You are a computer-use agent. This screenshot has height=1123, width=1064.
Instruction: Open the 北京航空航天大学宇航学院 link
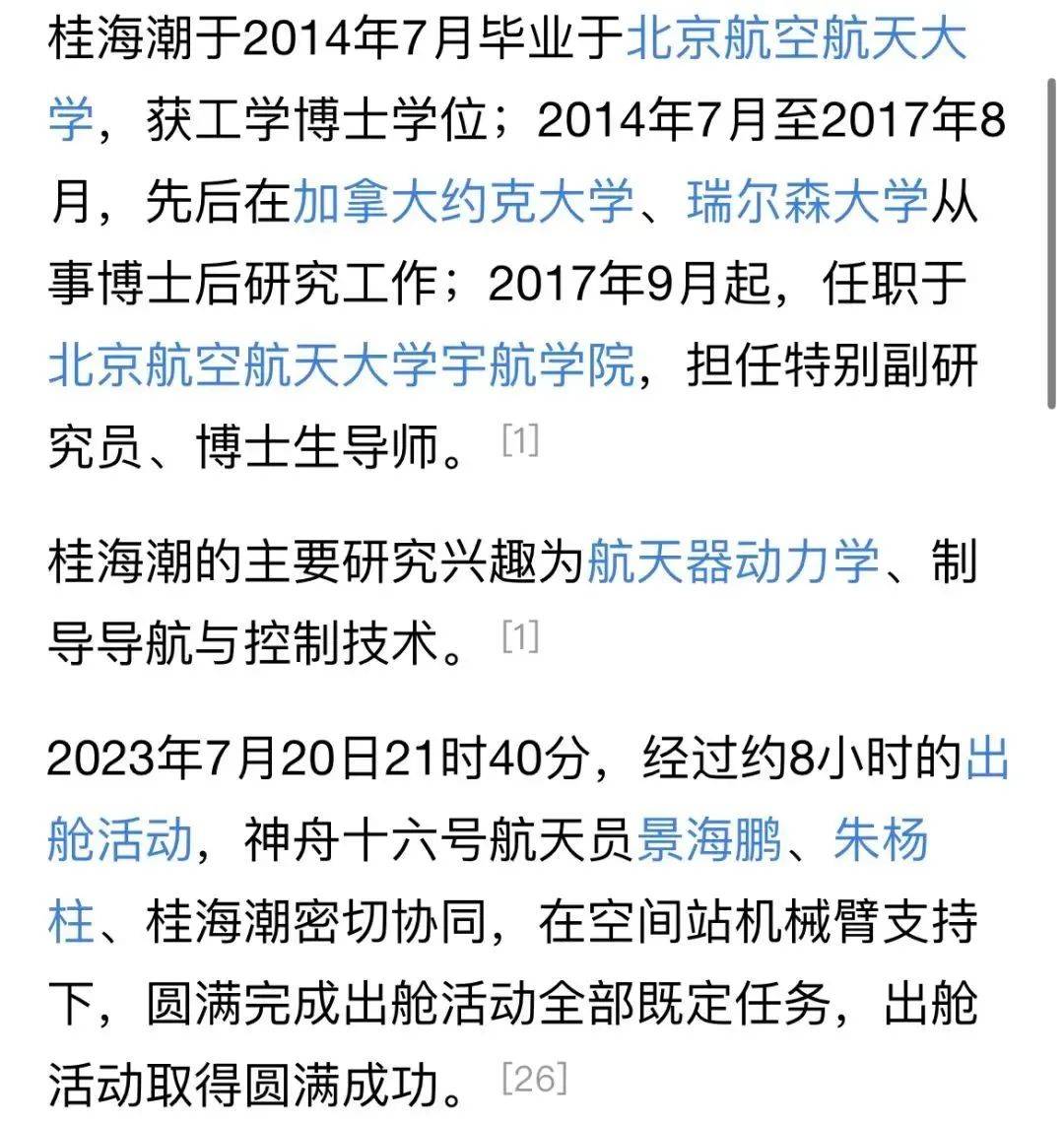(342, 366)
